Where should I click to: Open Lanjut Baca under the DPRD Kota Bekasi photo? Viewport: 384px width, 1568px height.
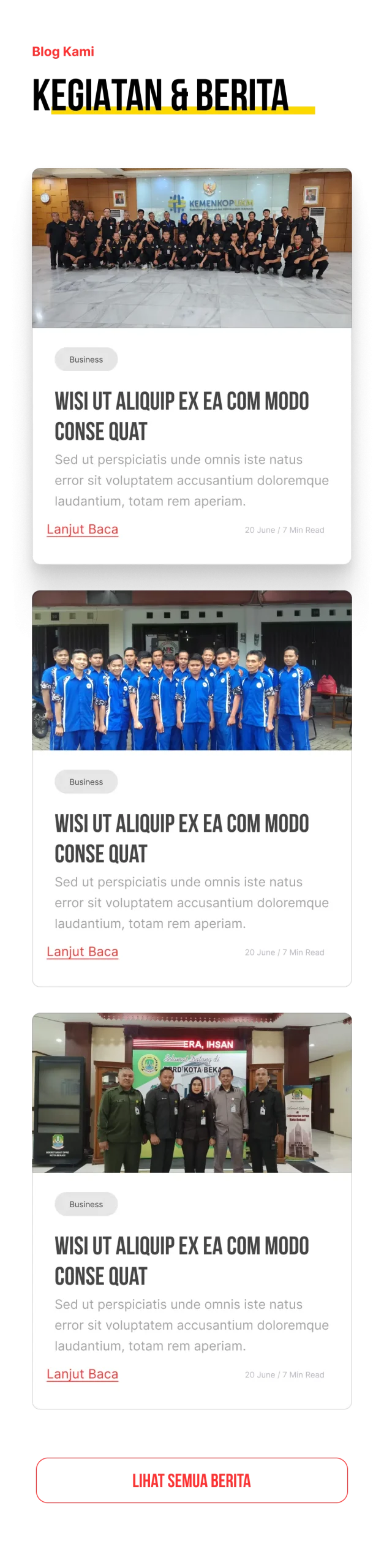point(82,1374)
